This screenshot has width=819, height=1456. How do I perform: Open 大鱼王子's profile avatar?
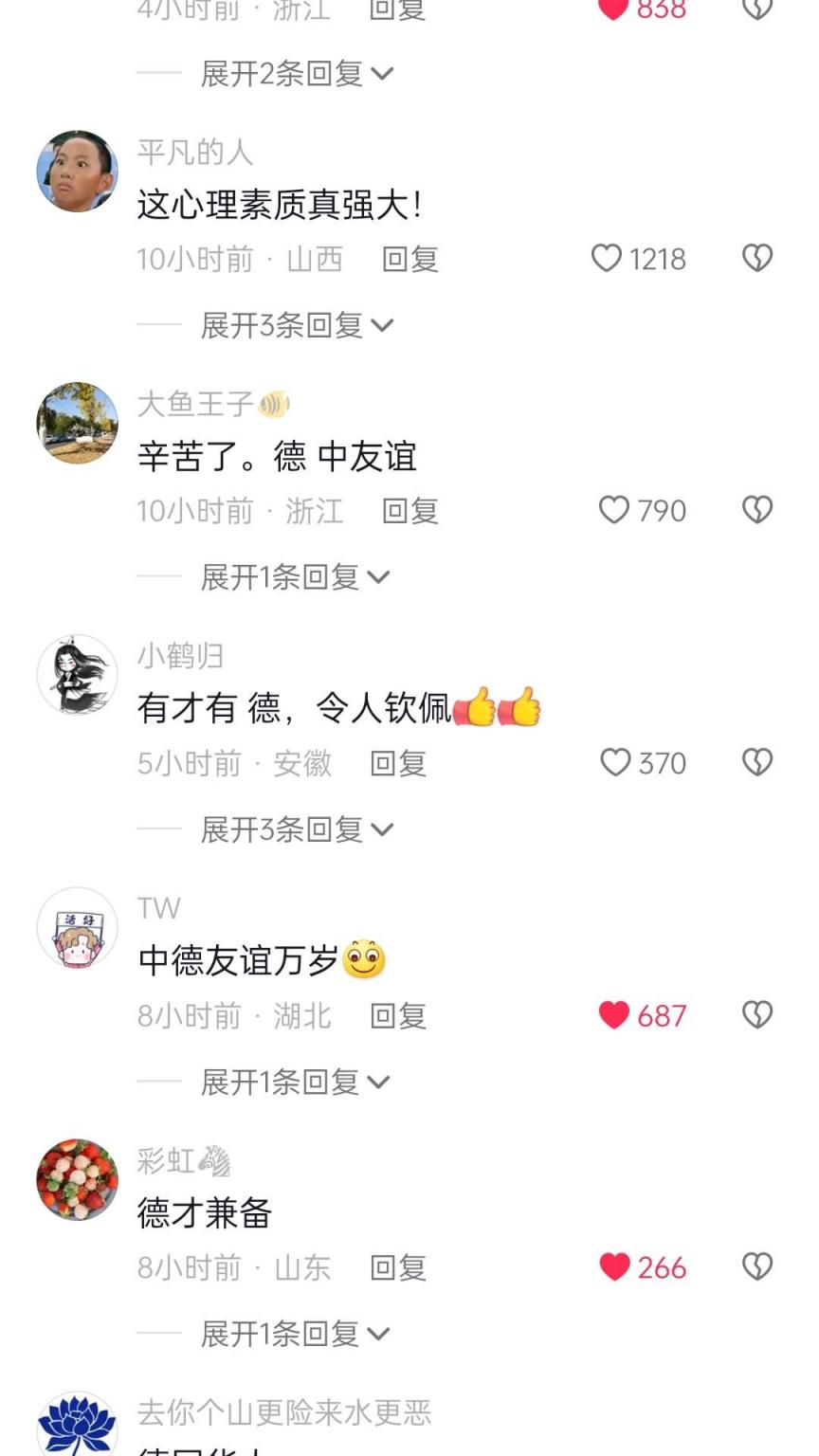(77, 423)
